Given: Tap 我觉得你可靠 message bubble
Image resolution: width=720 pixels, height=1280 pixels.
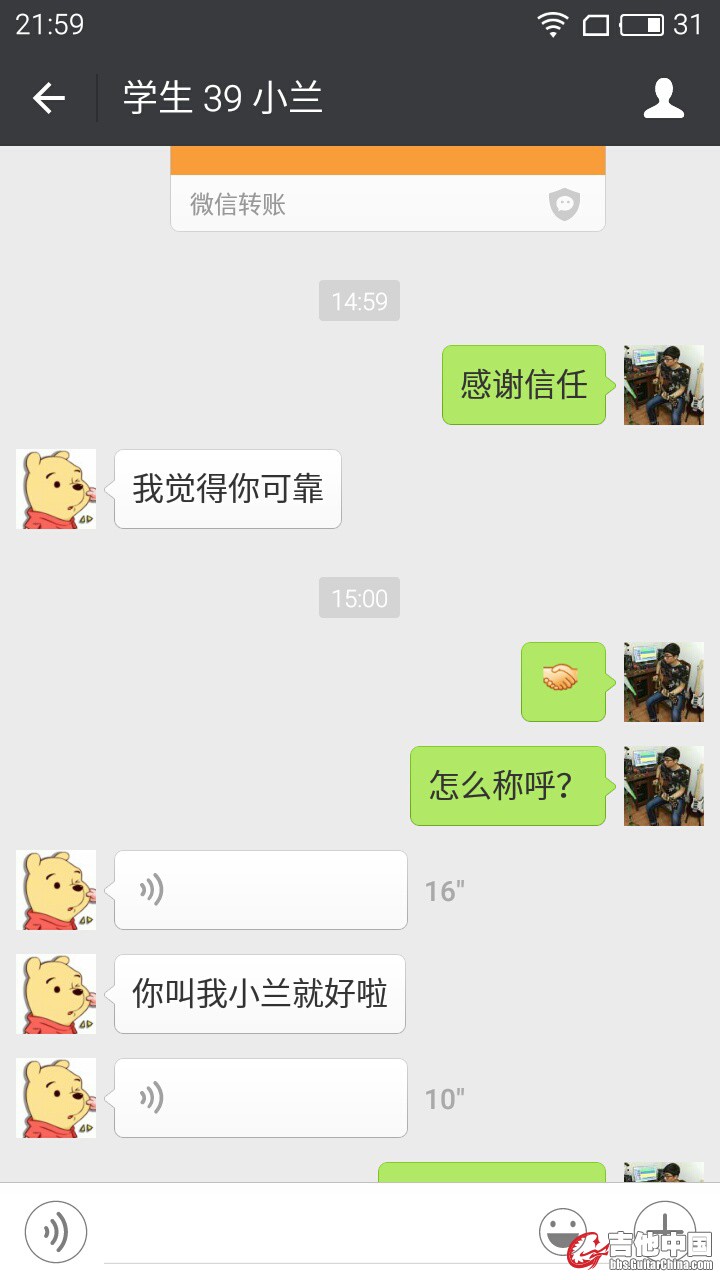Looking at the screenshot, I should (227, 489).
